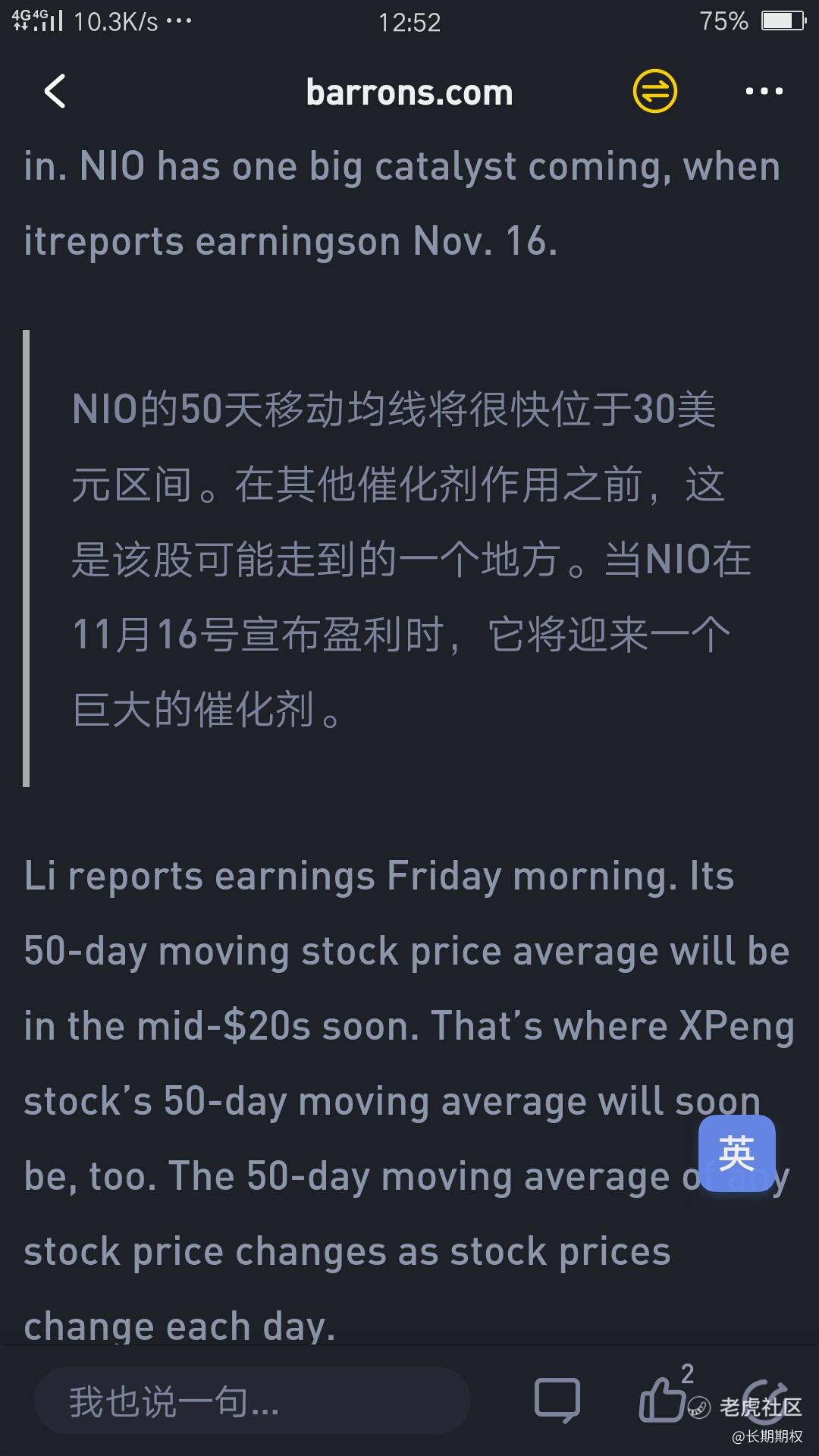
Task: Open the 我也说一句 comment input field
Action: (x=252, y=1401)
